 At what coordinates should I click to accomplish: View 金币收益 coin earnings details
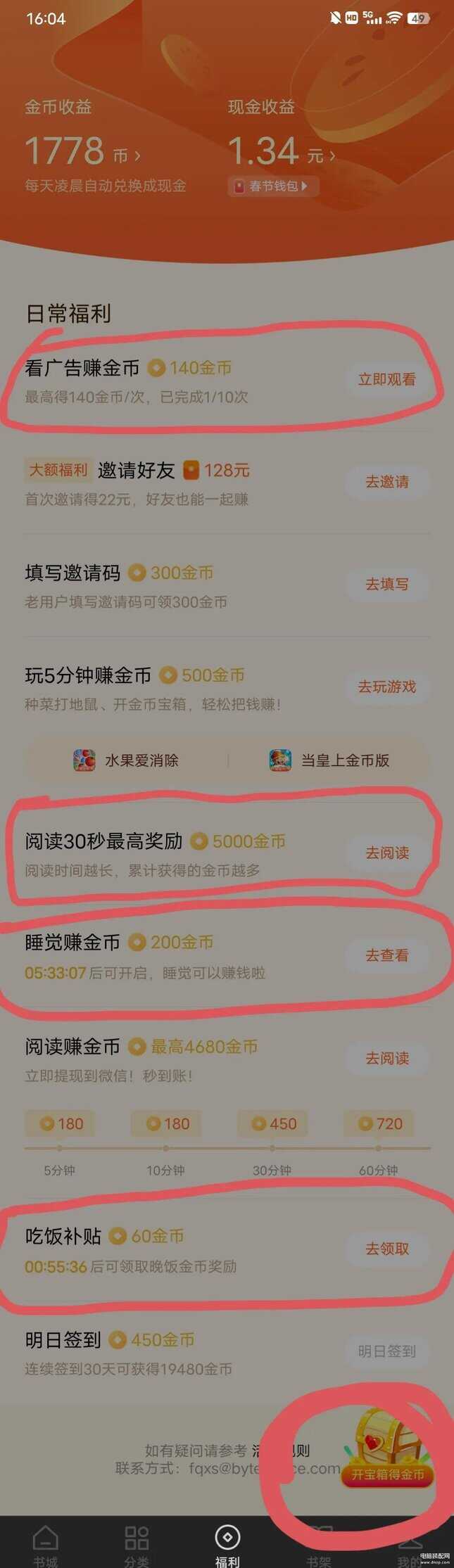pos(83,152)
